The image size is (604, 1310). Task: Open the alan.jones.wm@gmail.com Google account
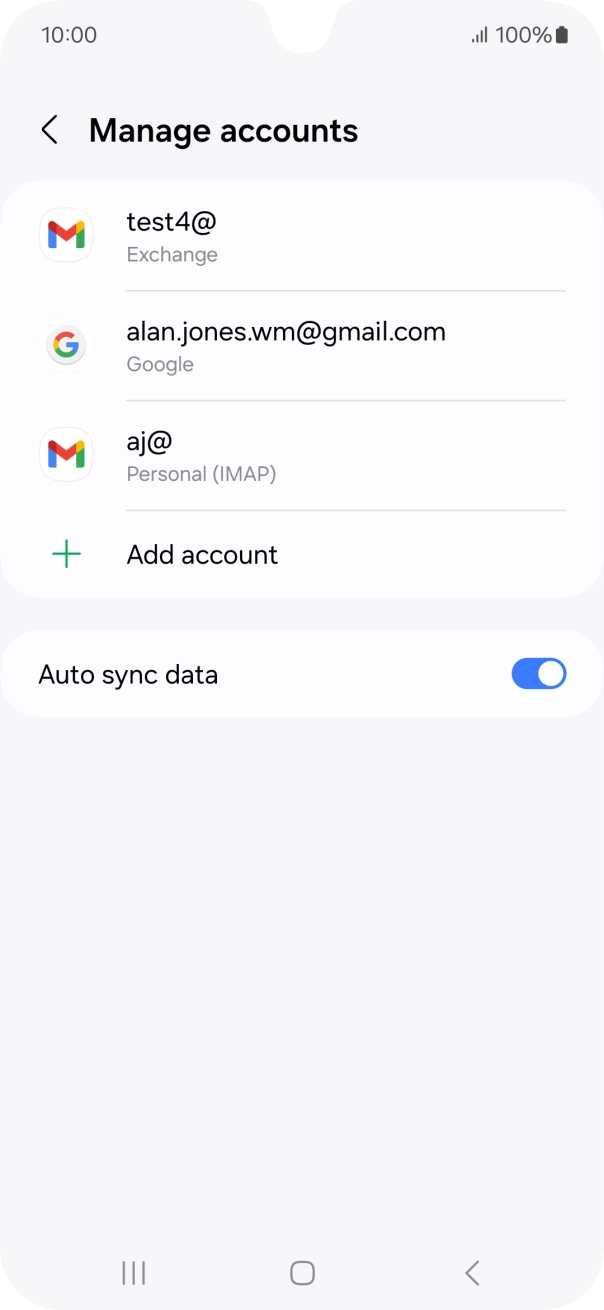[300, 346]
